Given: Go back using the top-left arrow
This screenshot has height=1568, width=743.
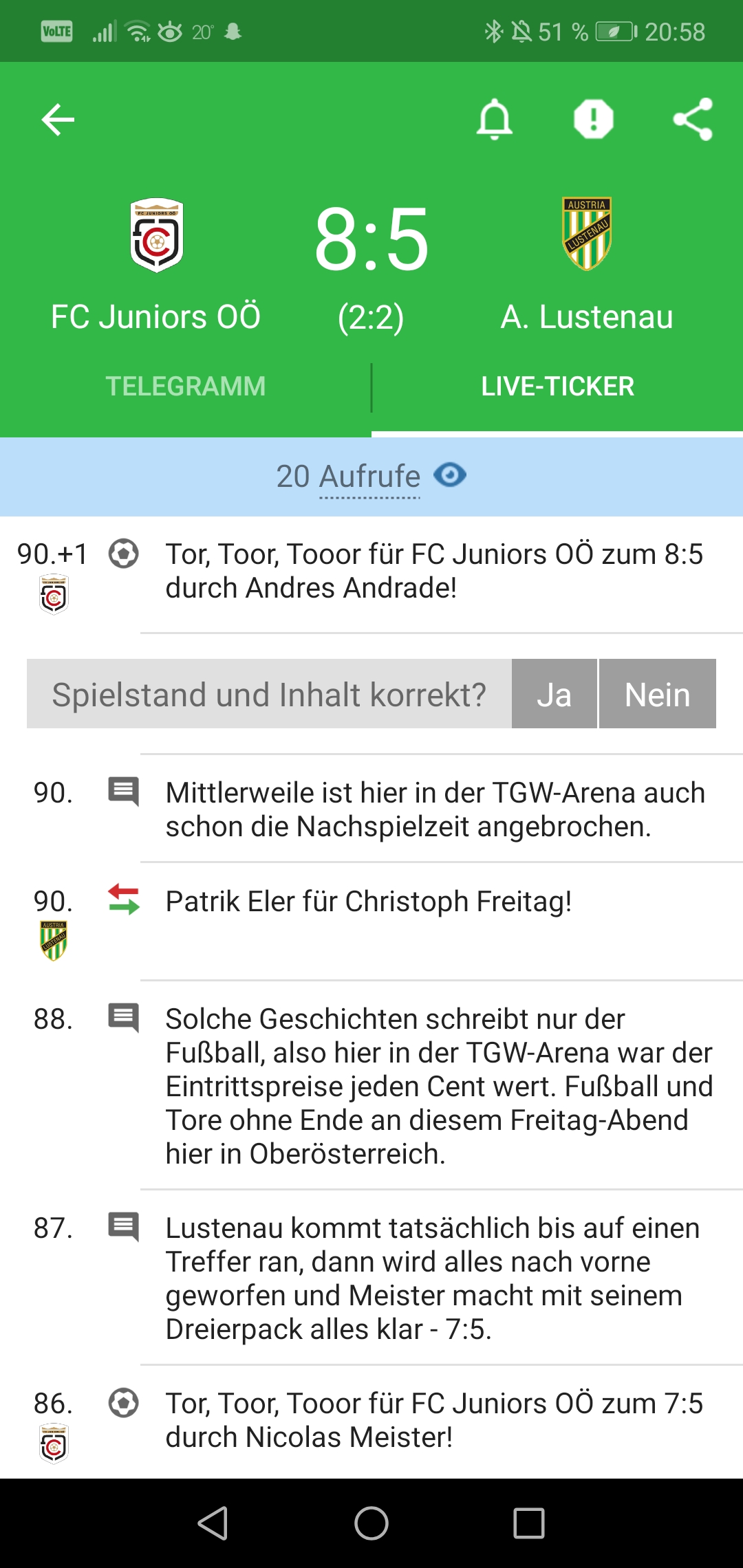Looking at the screenshot, I should 58,120.
